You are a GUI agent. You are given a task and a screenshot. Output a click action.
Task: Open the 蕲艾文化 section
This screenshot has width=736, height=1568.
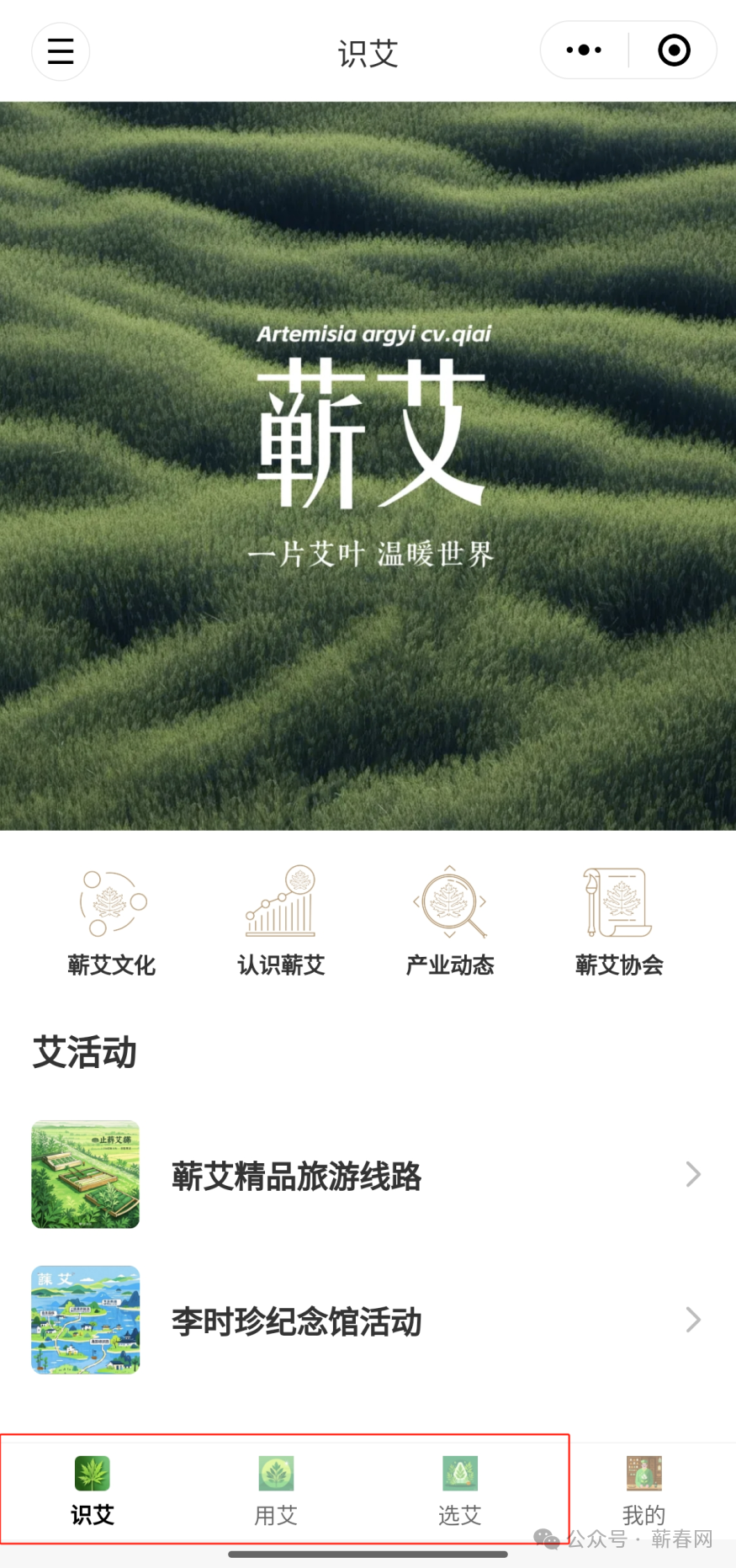(x=112, y=922)
